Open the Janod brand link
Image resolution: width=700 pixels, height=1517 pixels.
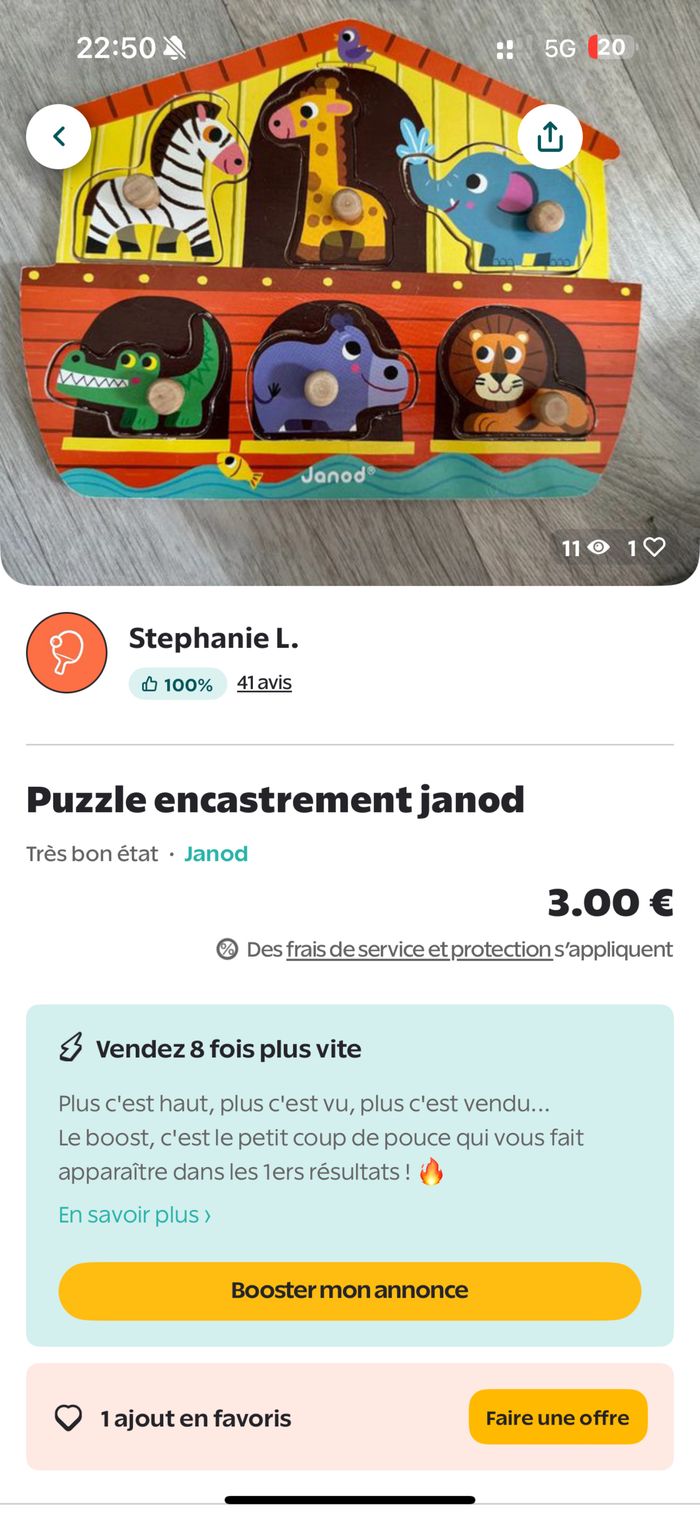click(216, 854)
